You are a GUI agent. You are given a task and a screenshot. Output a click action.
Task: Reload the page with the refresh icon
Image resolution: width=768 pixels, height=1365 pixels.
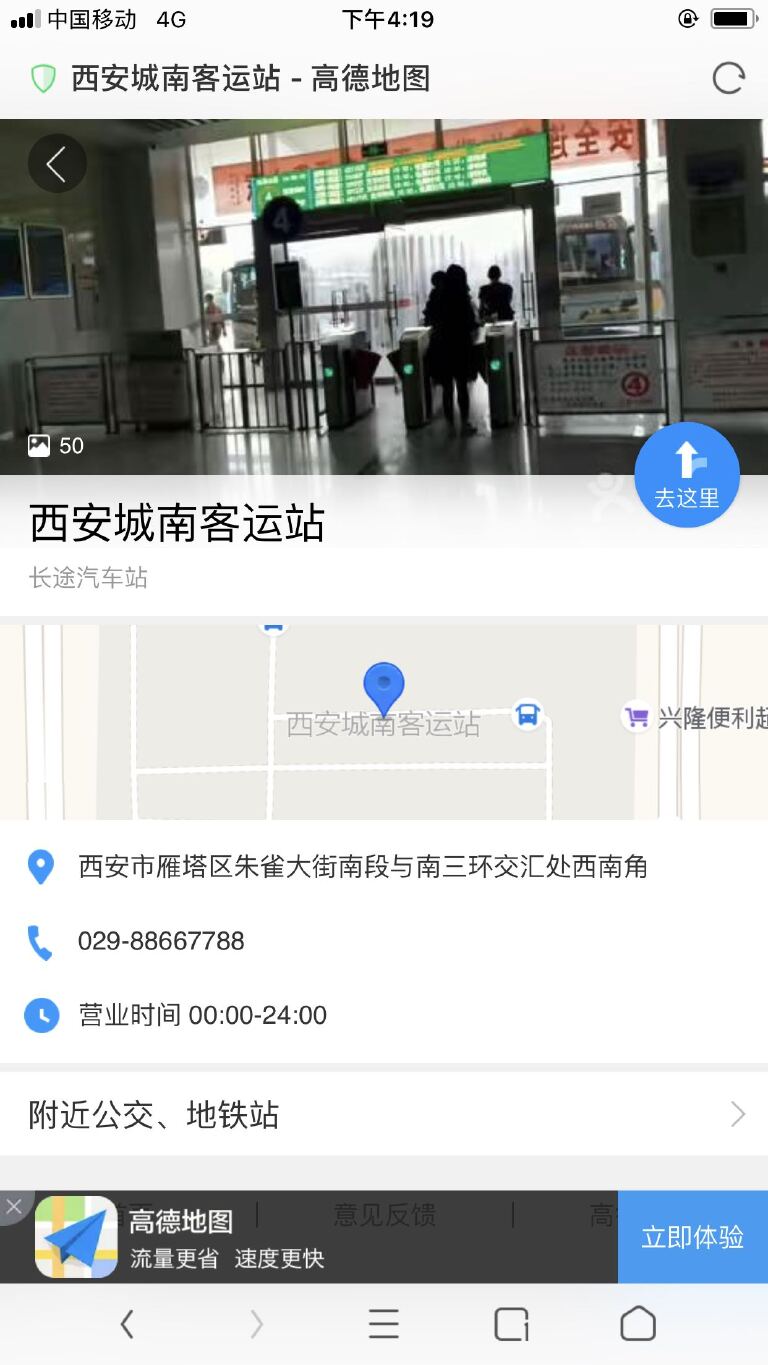click(728, 78)
